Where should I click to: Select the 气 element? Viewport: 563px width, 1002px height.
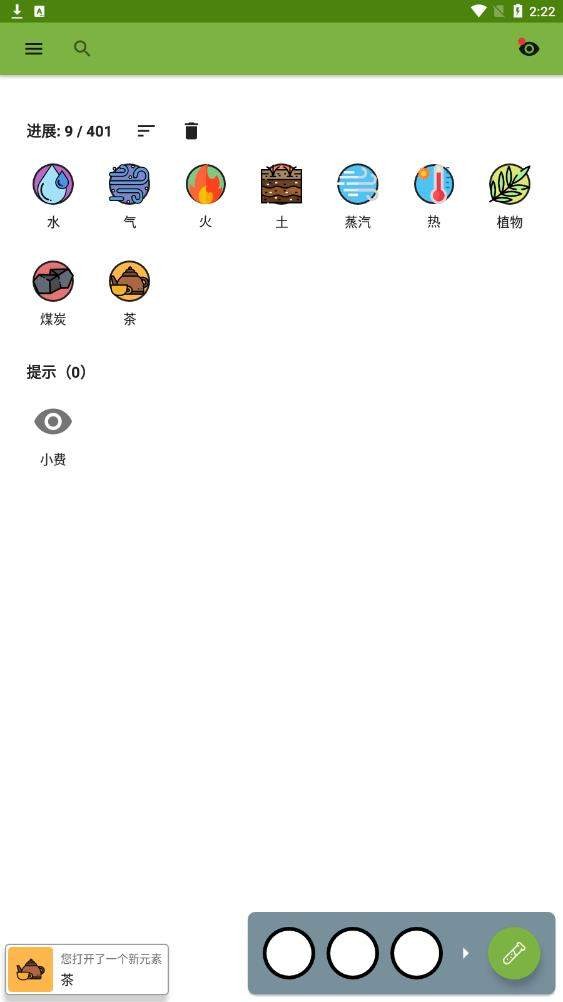pyautogui.click(x=129, y=196)
